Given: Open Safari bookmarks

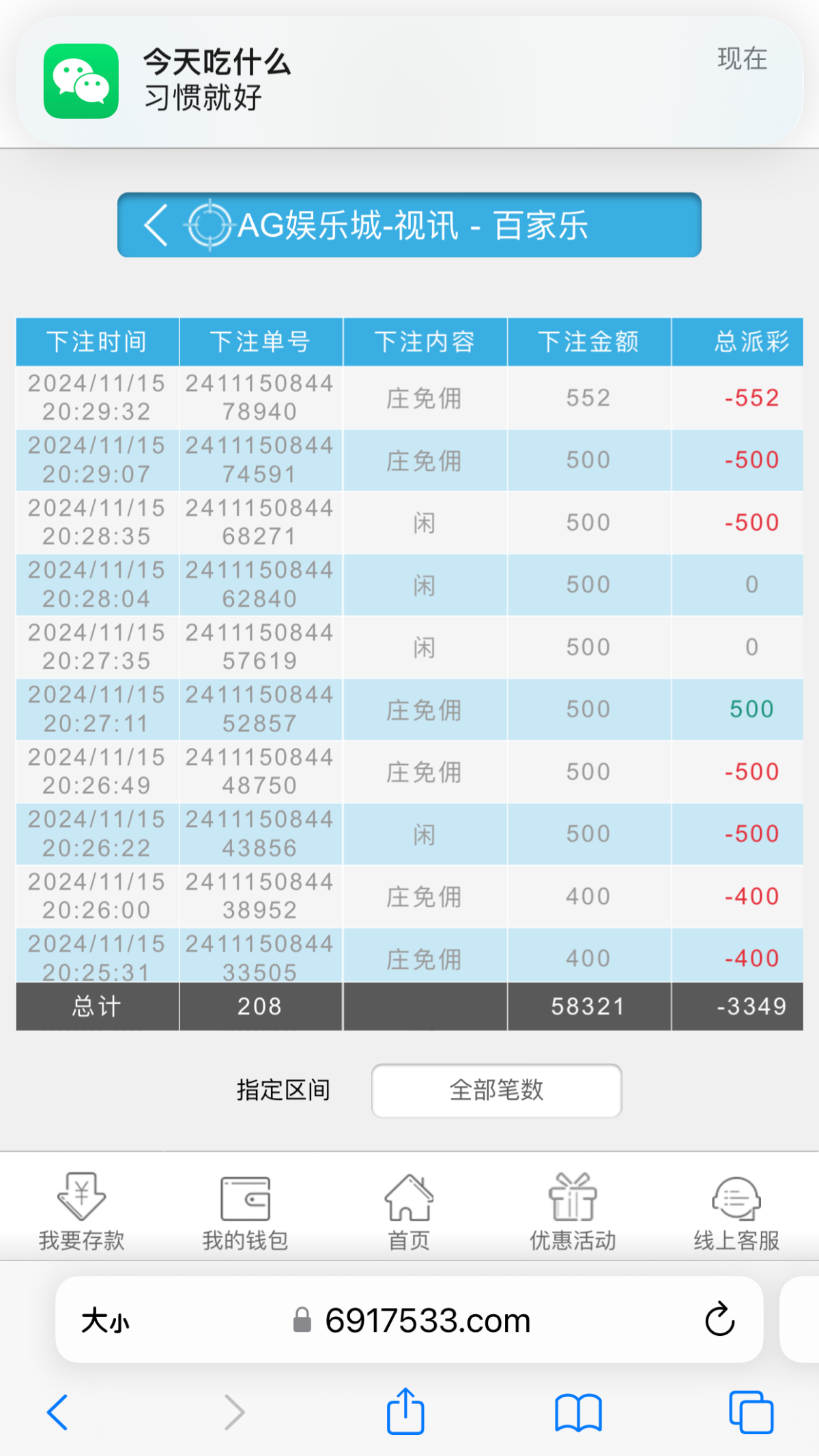Looking at the screenshot, I should point(578,1412).
